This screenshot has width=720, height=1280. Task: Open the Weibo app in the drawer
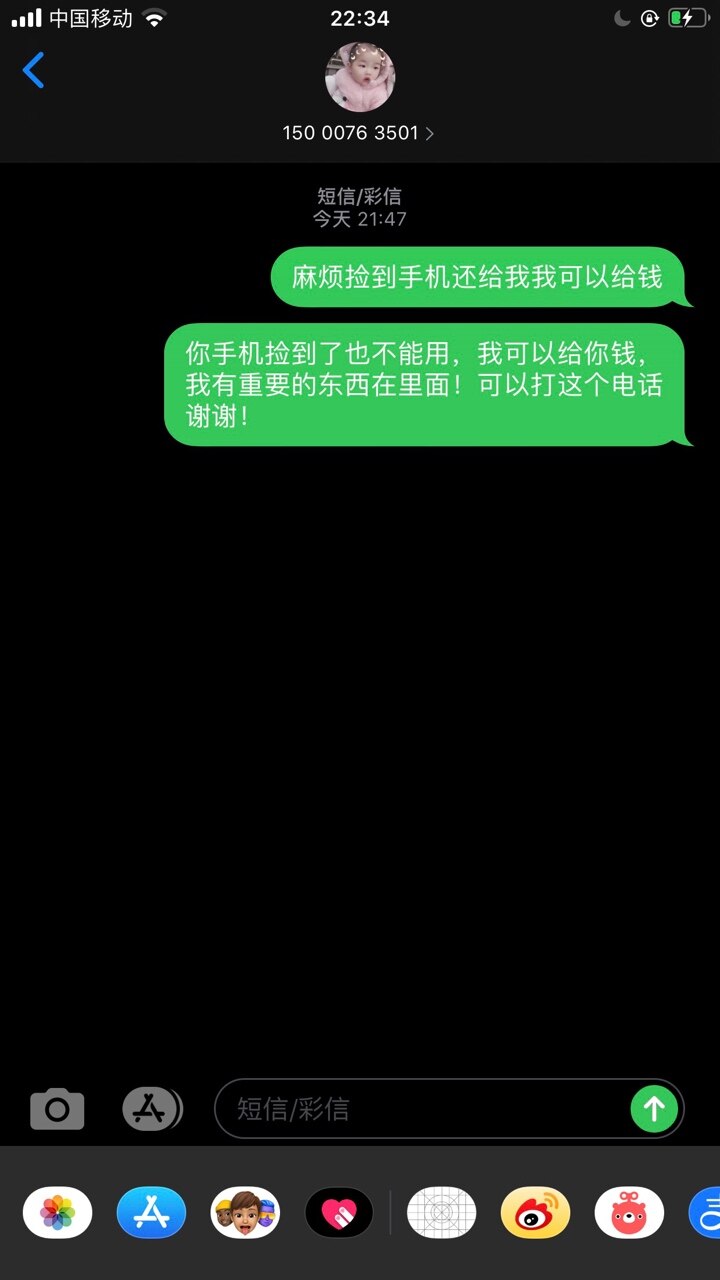536,1213
